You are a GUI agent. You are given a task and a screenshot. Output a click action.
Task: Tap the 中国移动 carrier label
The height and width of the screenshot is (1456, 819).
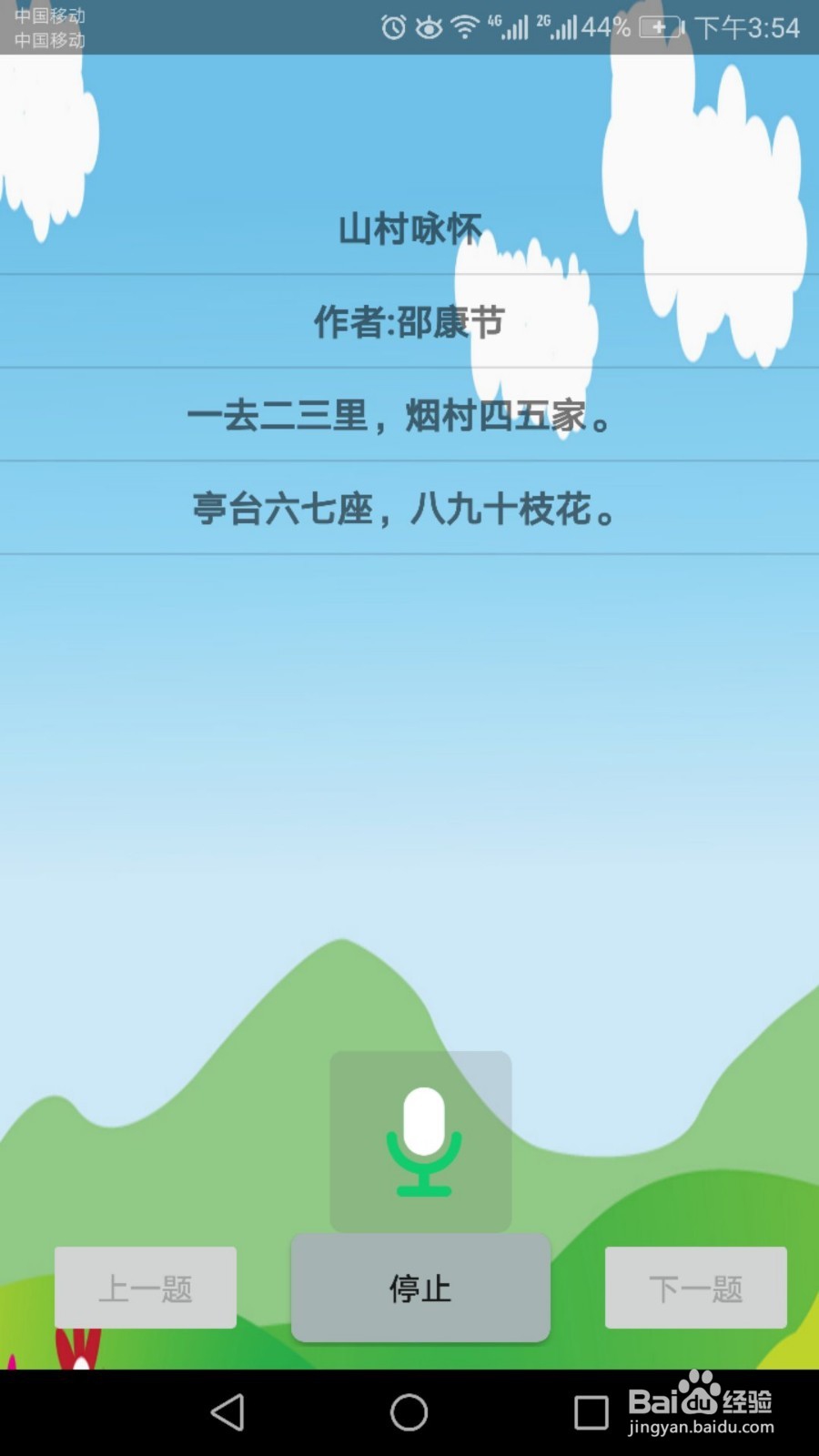coord(50,16)
